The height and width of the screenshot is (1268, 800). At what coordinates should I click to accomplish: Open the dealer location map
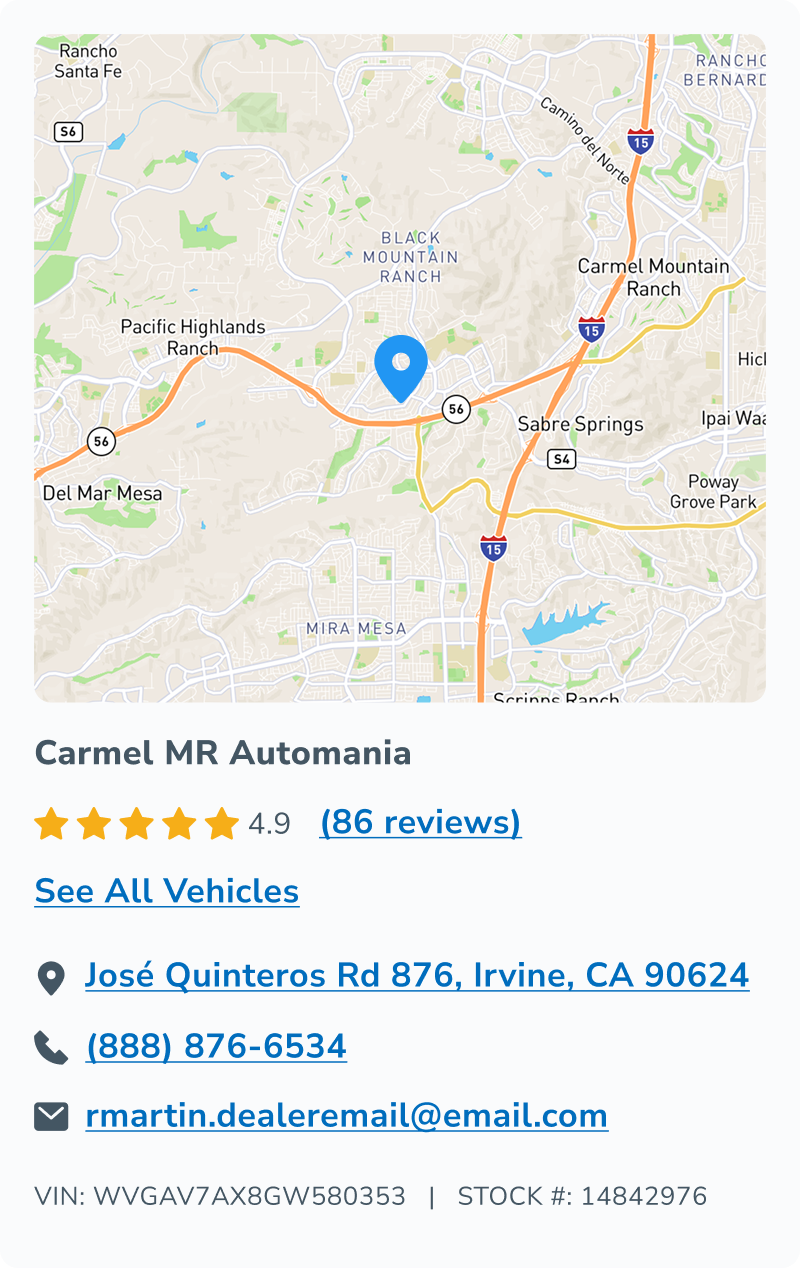click(400, 368)
